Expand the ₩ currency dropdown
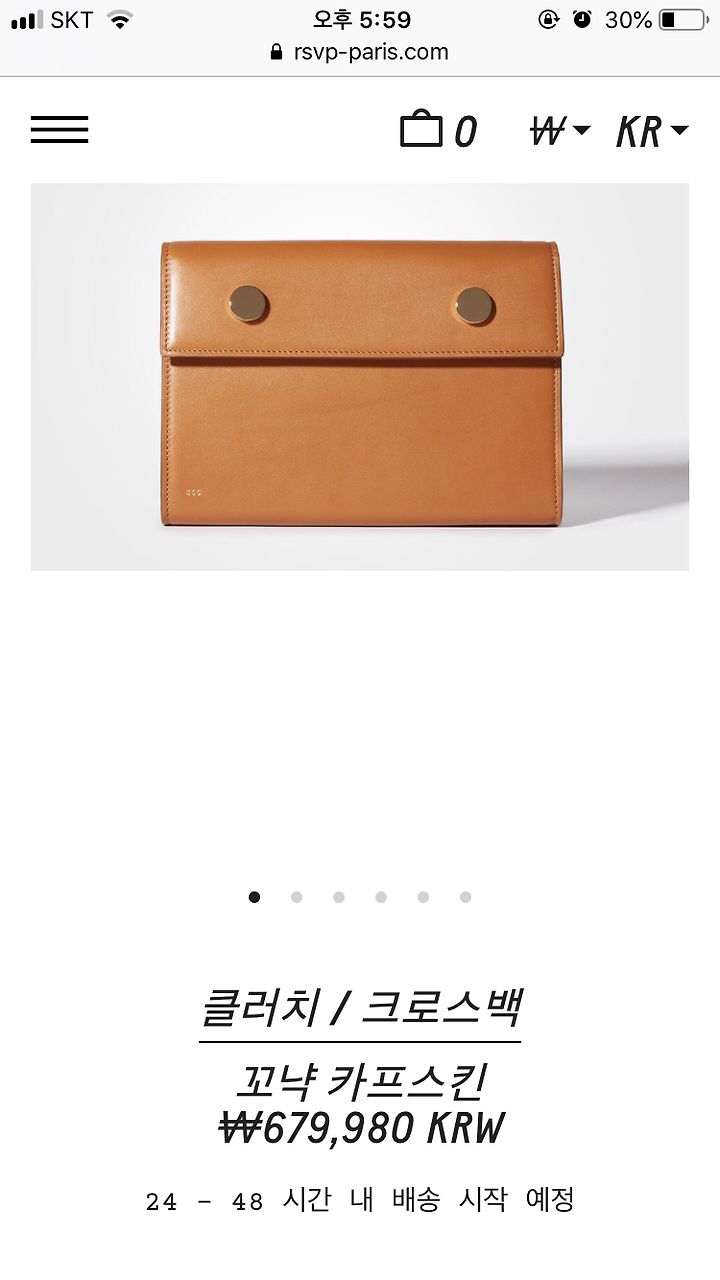This screenshot has height=1280, width=720. [x=561, y=130]
